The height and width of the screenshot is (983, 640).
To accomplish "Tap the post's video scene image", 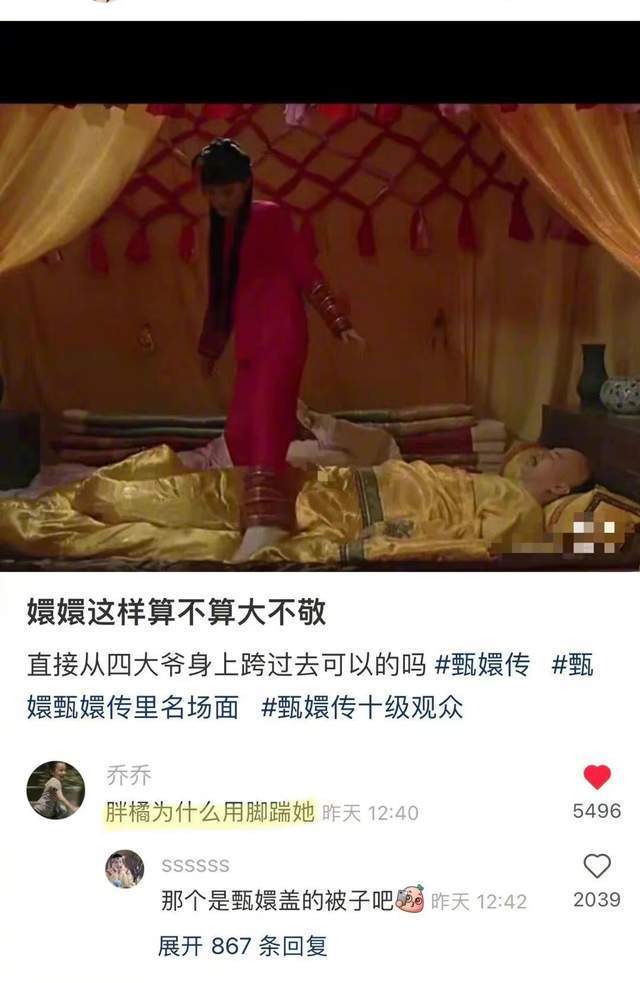I will point(320,330).
